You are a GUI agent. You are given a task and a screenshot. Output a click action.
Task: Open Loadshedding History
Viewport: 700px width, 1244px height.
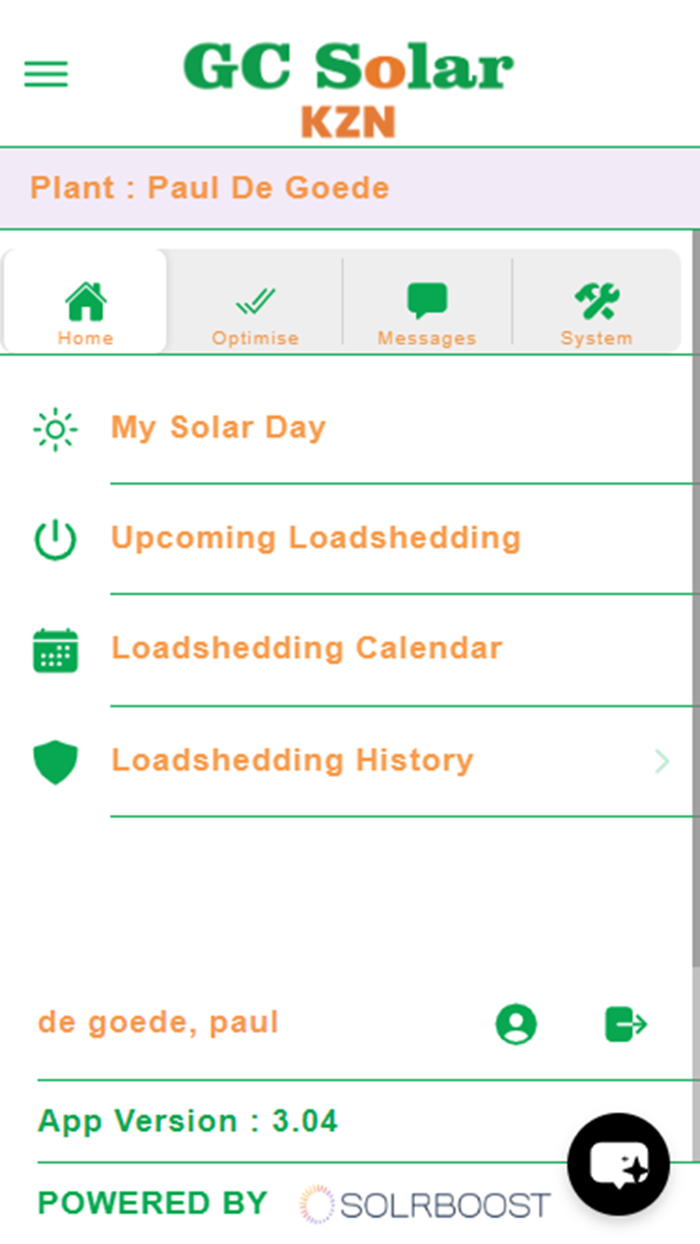pos(292,760)
